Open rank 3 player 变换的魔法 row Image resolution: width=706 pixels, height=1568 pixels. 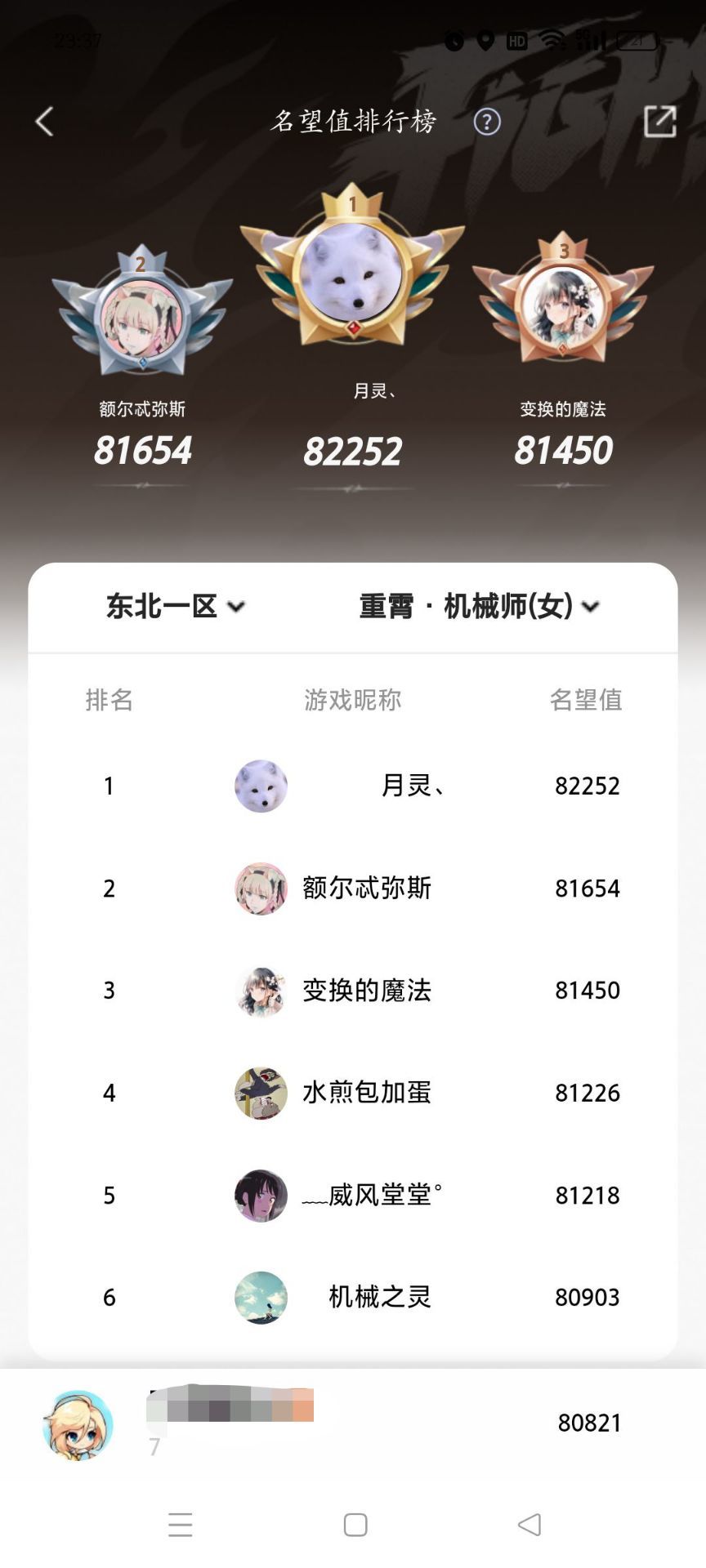click(353, 990)
